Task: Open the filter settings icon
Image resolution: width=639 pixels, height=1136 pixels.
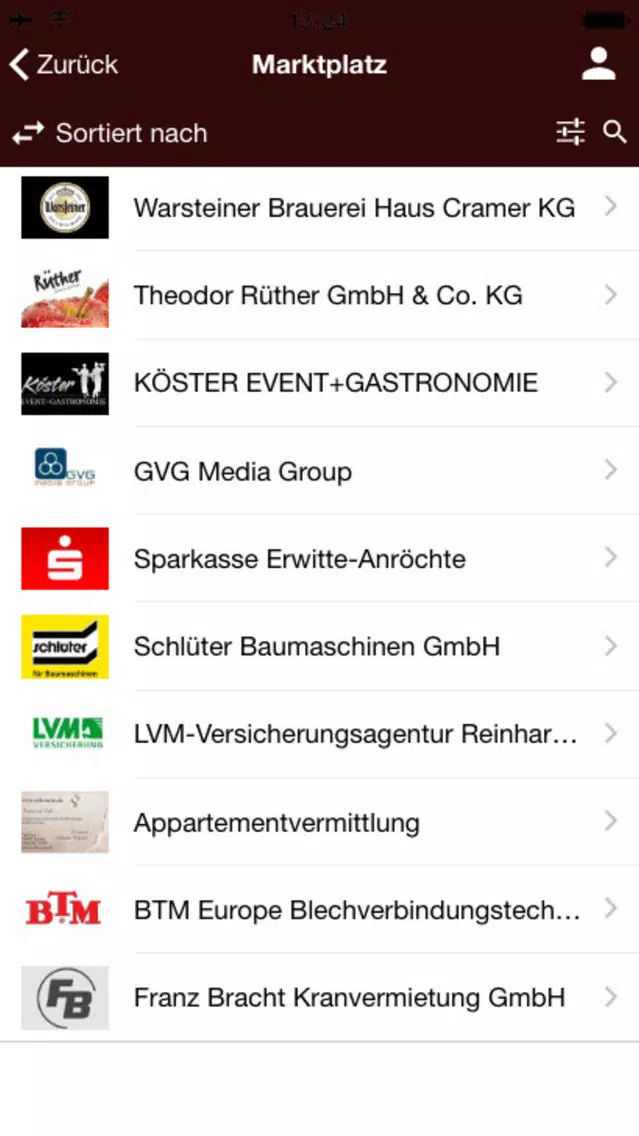Action: [x=570, y=133]
